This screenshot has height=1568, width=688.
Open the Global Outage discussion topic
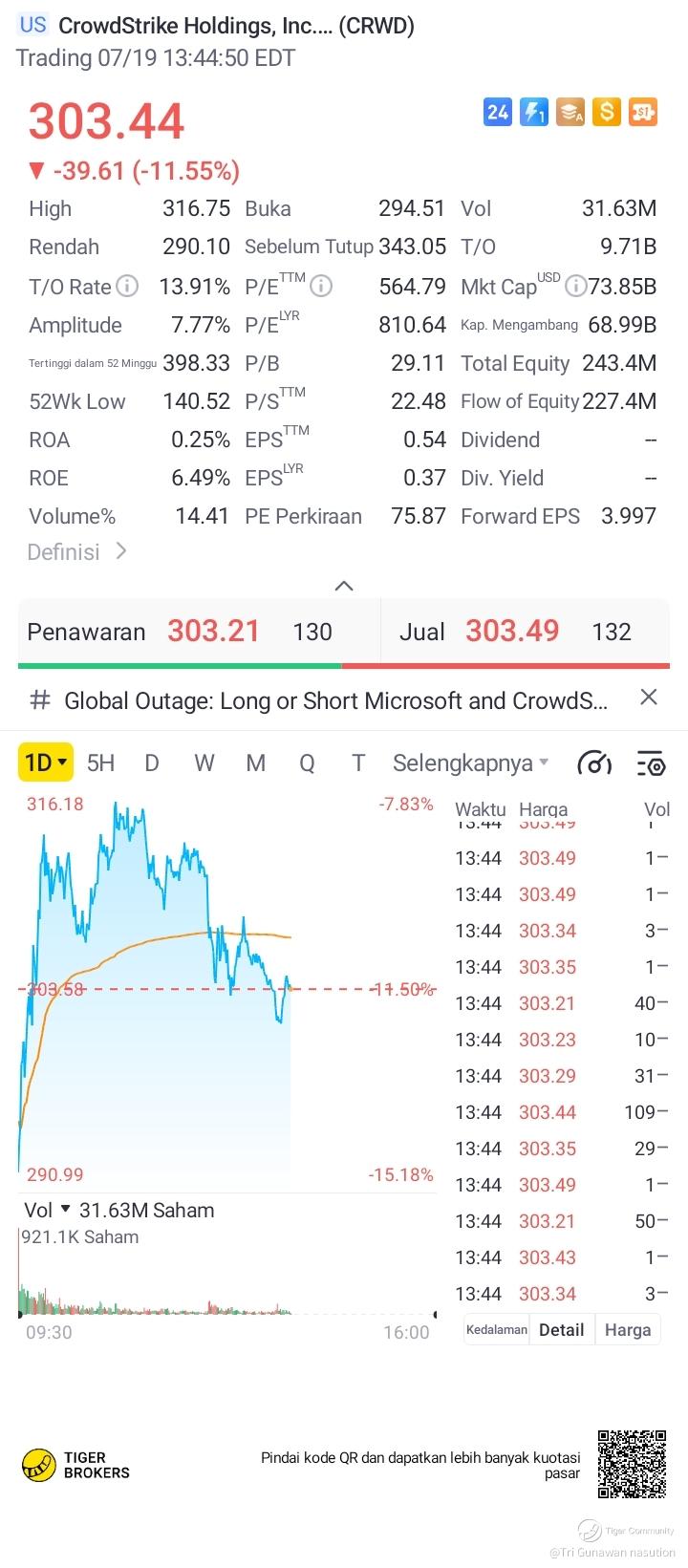point(334,700)
